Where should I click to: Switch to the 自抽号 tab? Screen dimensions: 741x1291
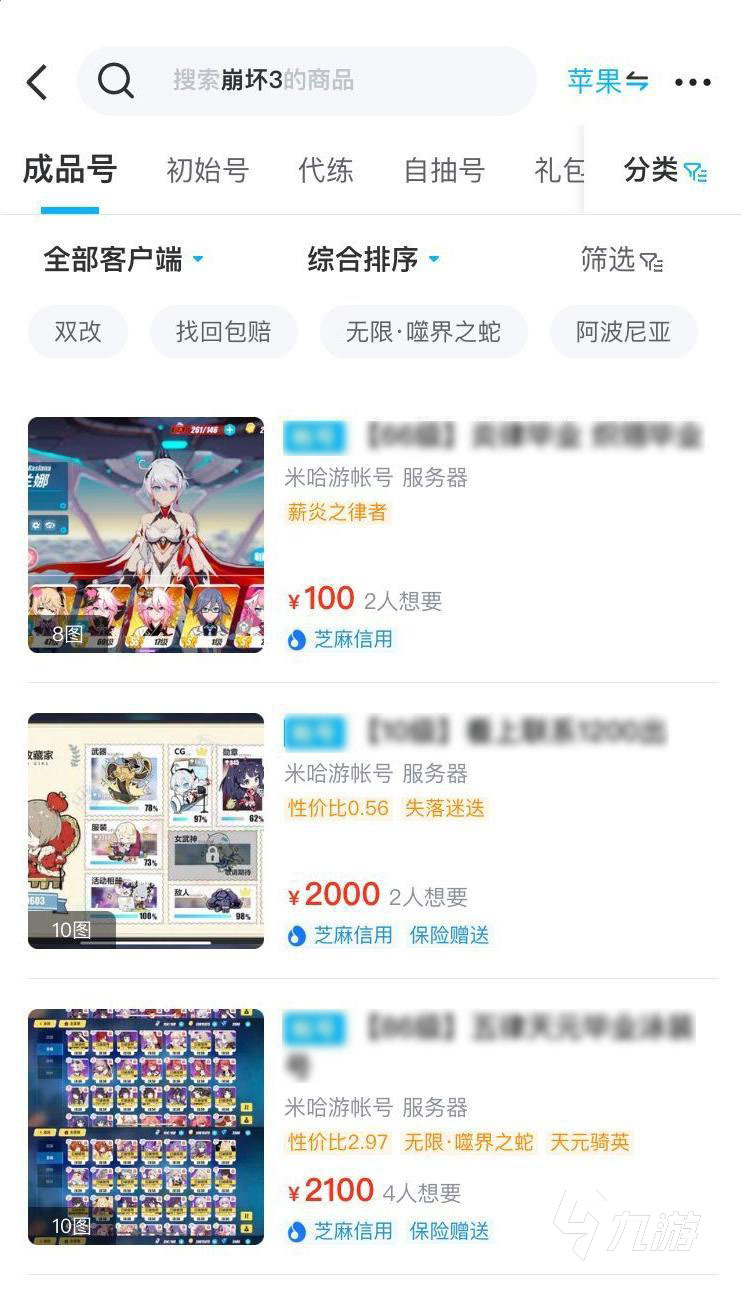pyautogui.click(x=444, y=171)
